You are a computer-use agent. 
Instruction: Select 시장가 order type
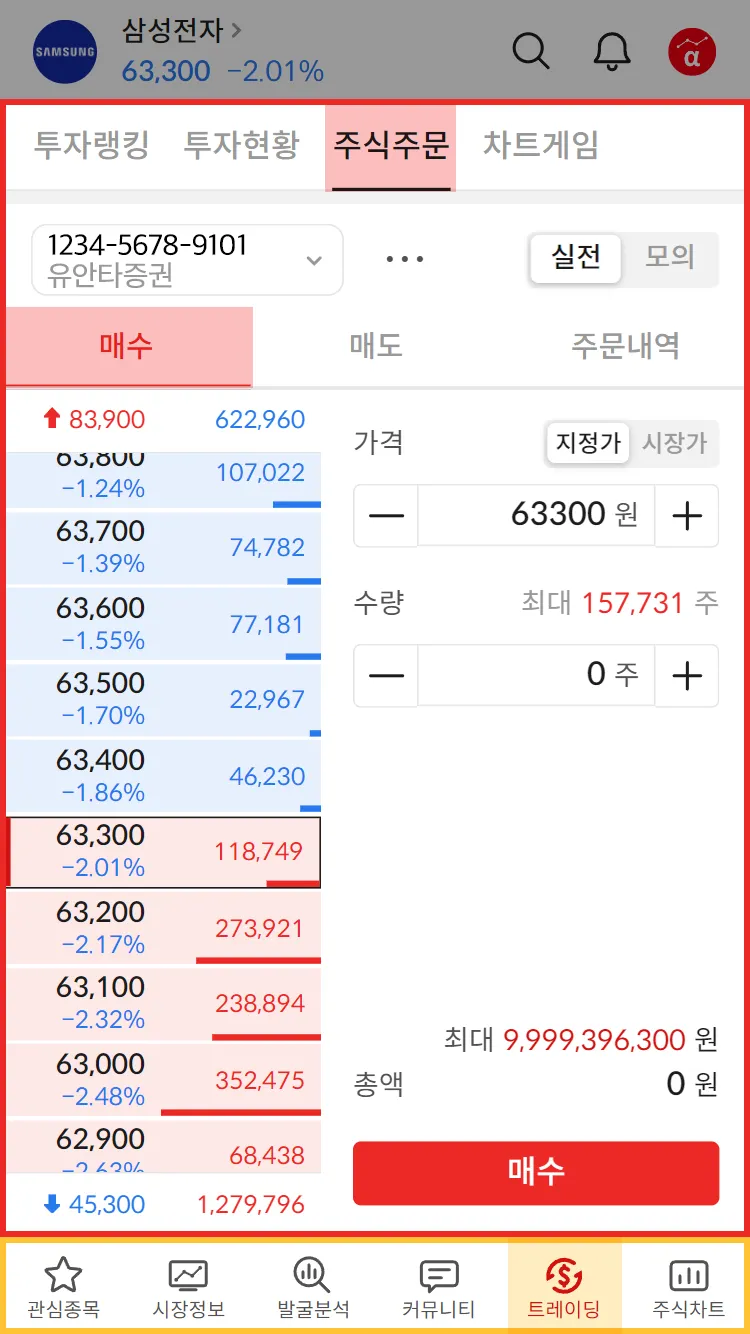click(674, 442)
